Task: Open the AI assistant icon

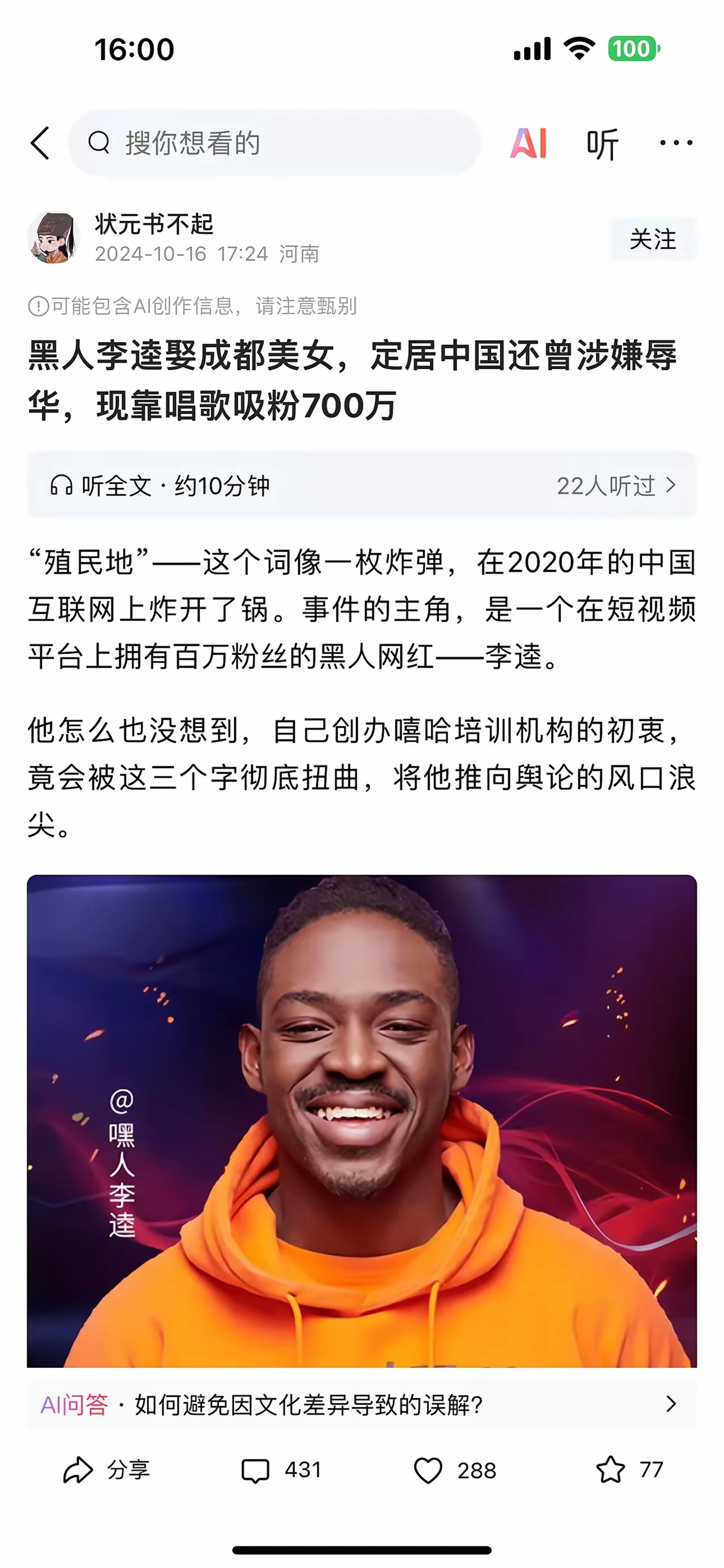Action: click(x=528, y=144)
